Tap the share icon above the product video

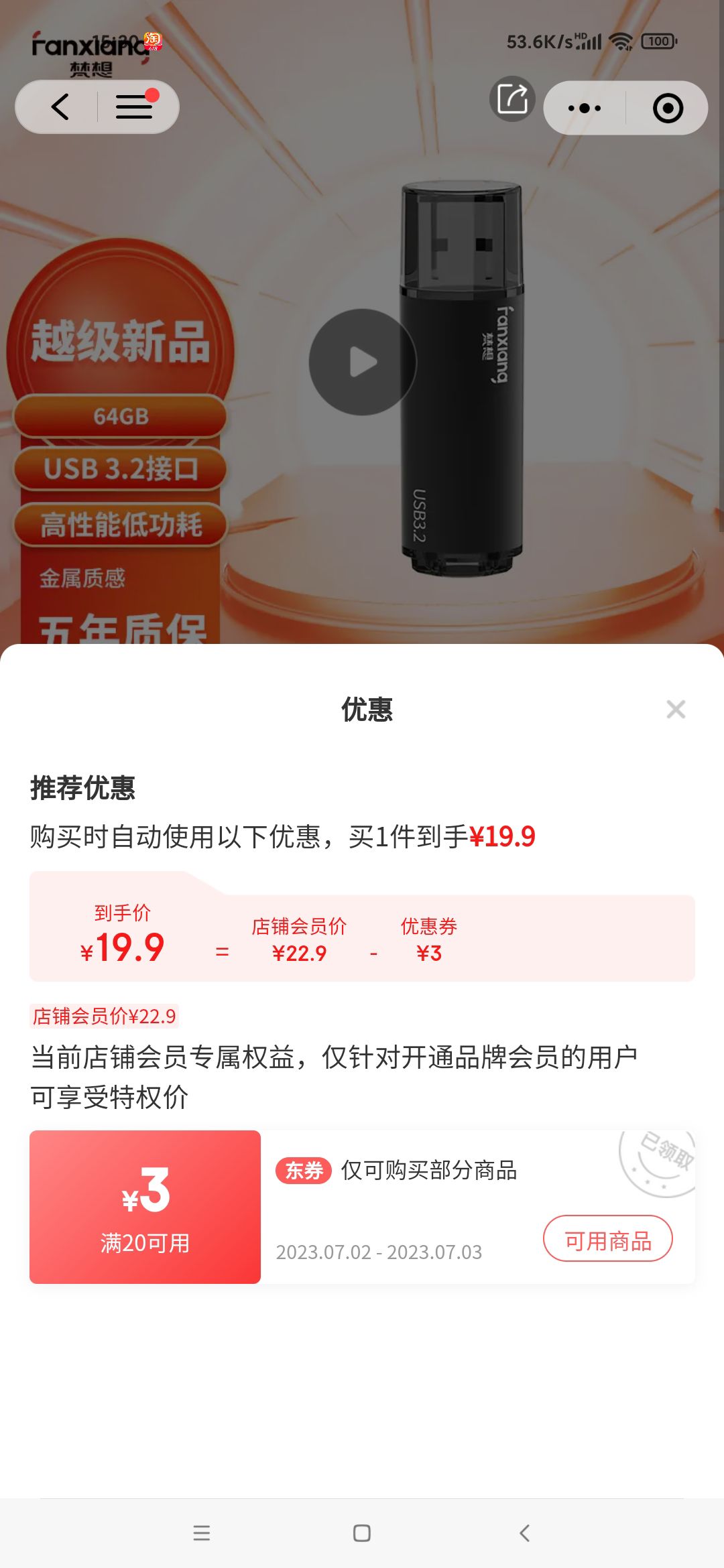click(512, 101)
